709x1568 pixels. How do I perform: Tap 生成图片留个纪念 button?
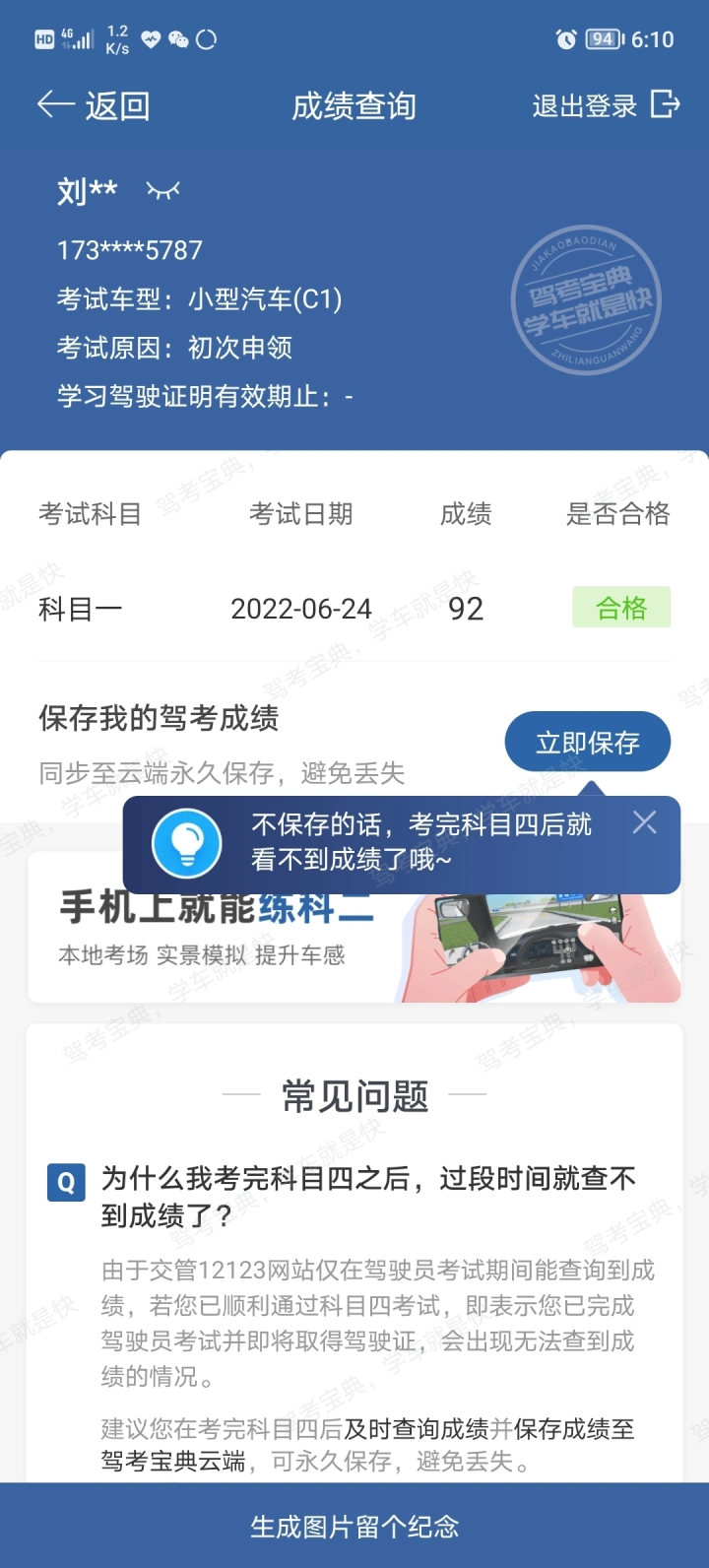click(x=354, y=1526)
